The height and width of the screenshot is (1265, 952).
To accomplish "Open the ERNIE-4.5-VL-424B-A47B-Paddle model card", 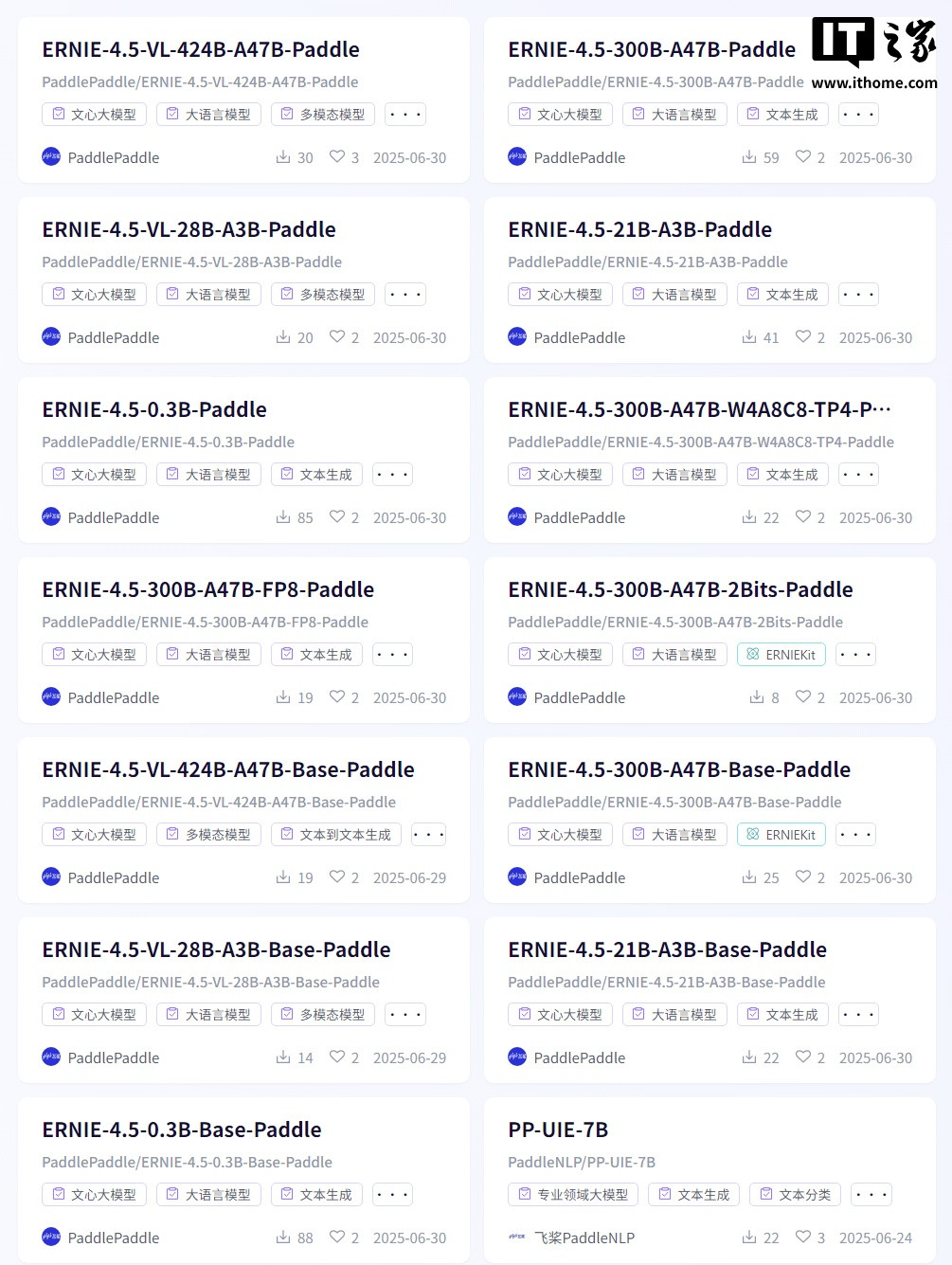I will point(201,49).
